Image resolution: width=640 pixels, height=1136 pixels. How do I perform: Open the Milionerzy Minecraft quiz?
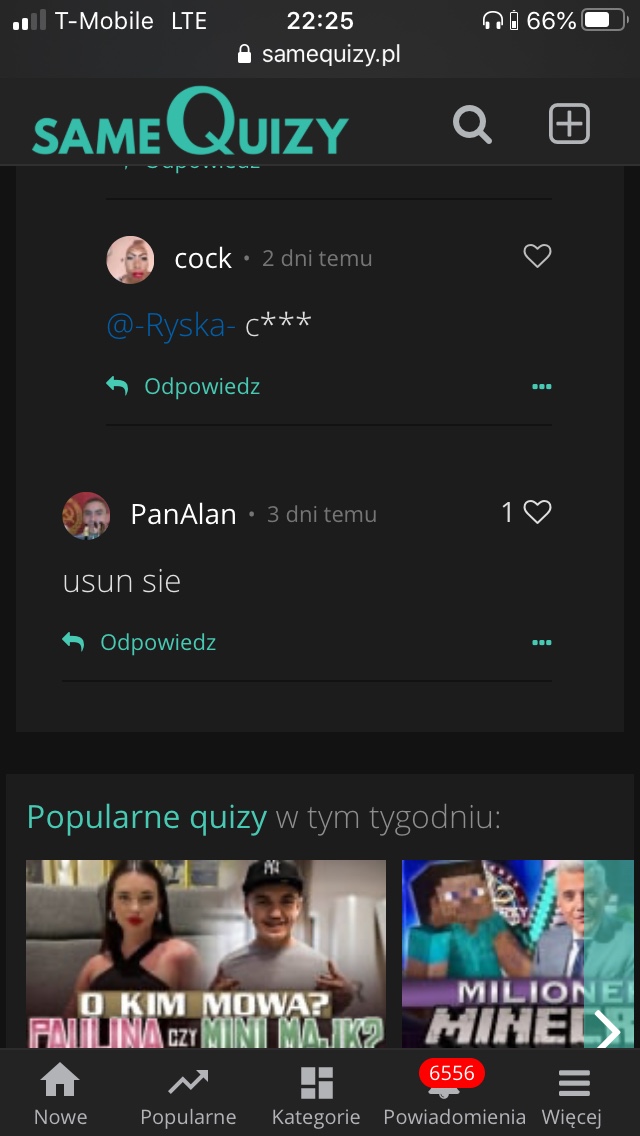pos(500,953)
